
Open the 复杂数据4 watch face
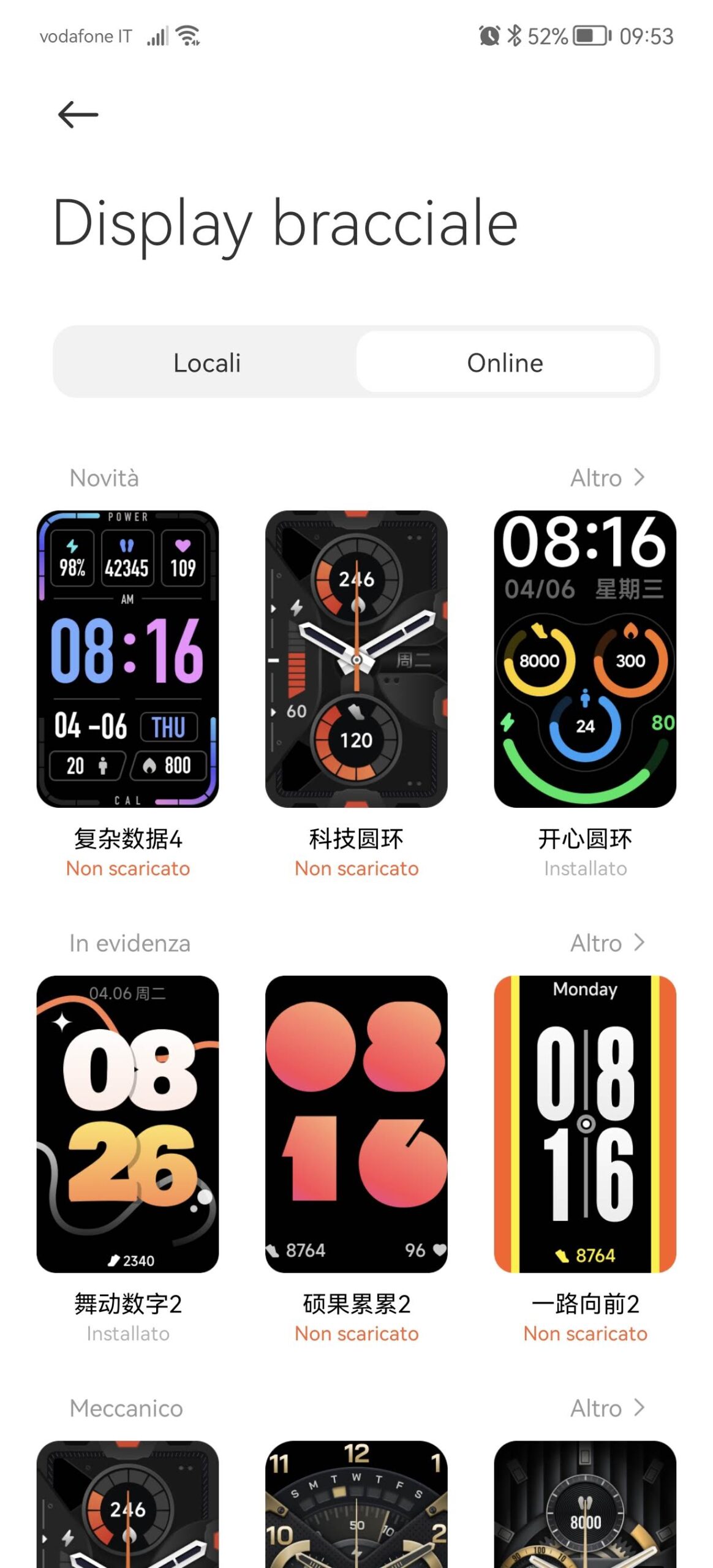pyautogui.click(x=127, y=659)
